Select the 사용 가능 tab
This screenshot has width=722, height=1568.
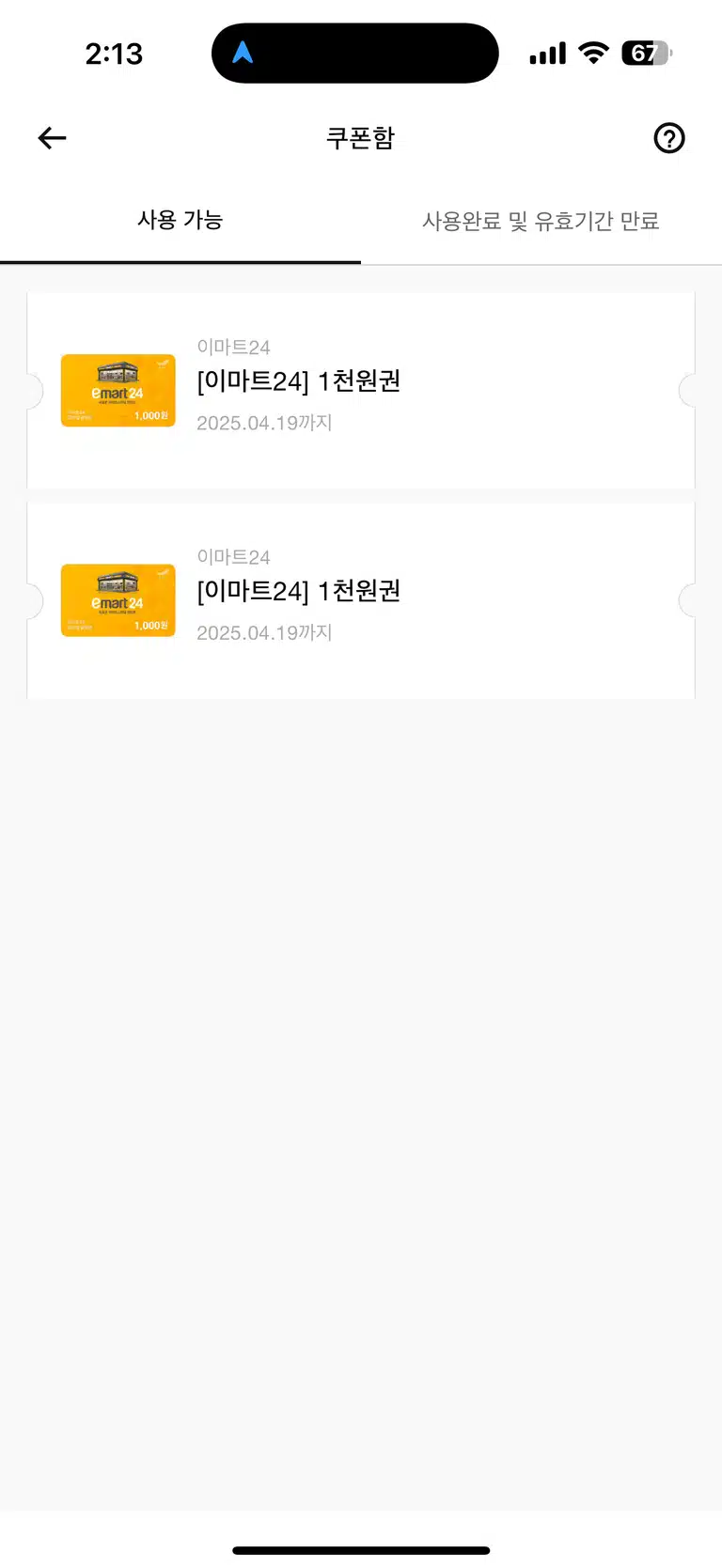[x=180, y=221]
